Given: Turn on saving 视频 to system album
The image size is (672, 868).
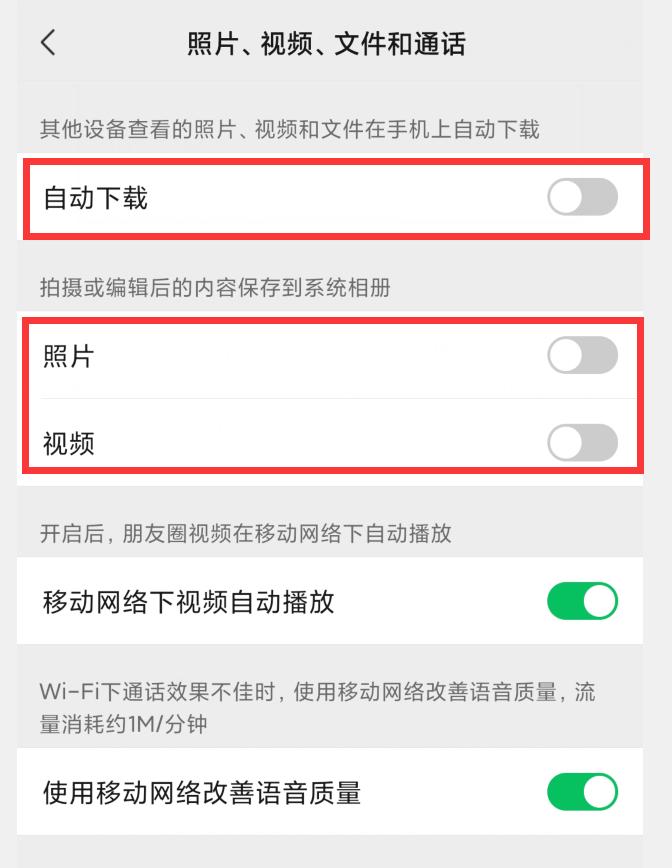Looking at the screenshot, I should coord(582,442).
